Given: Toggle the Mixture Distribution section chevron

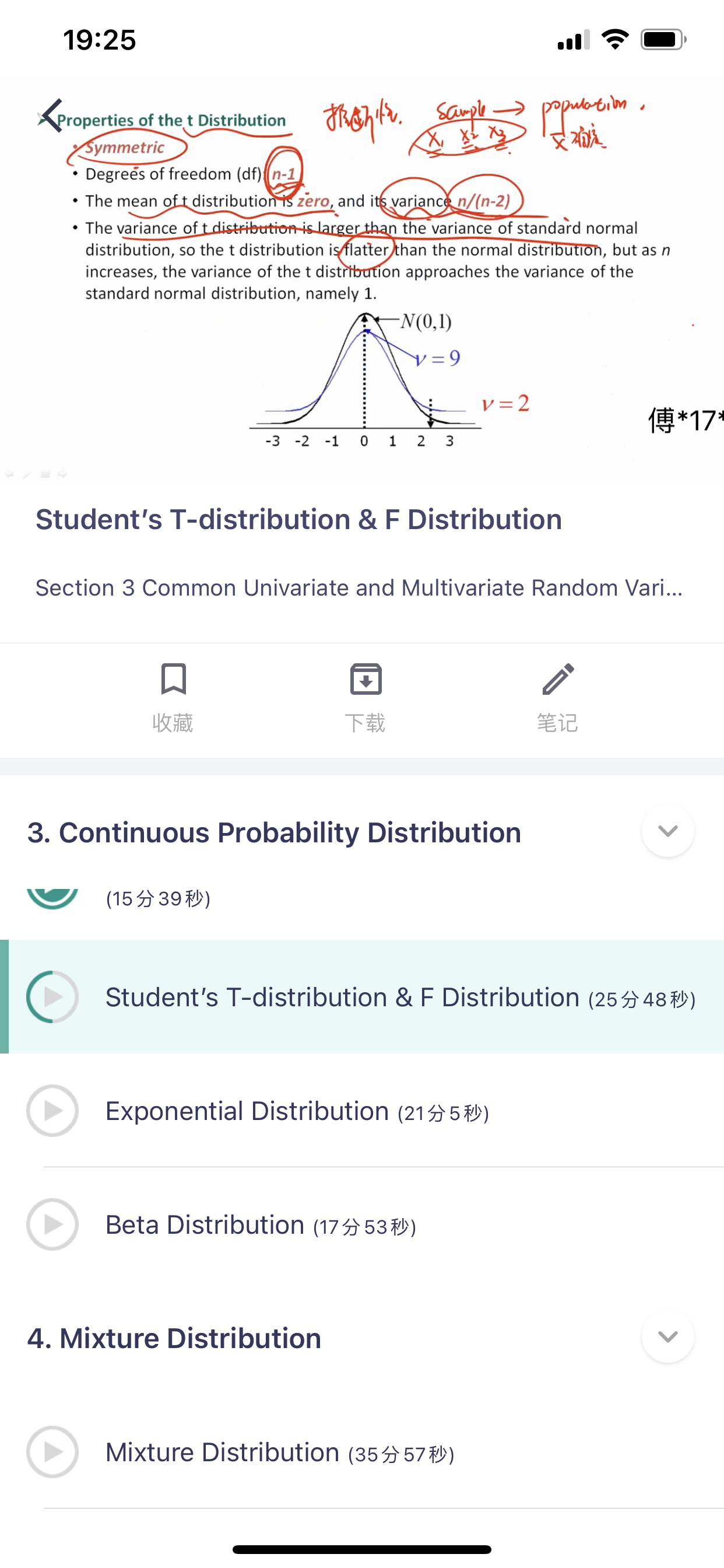Looking at the screenshot, I should click(667, 1336).
